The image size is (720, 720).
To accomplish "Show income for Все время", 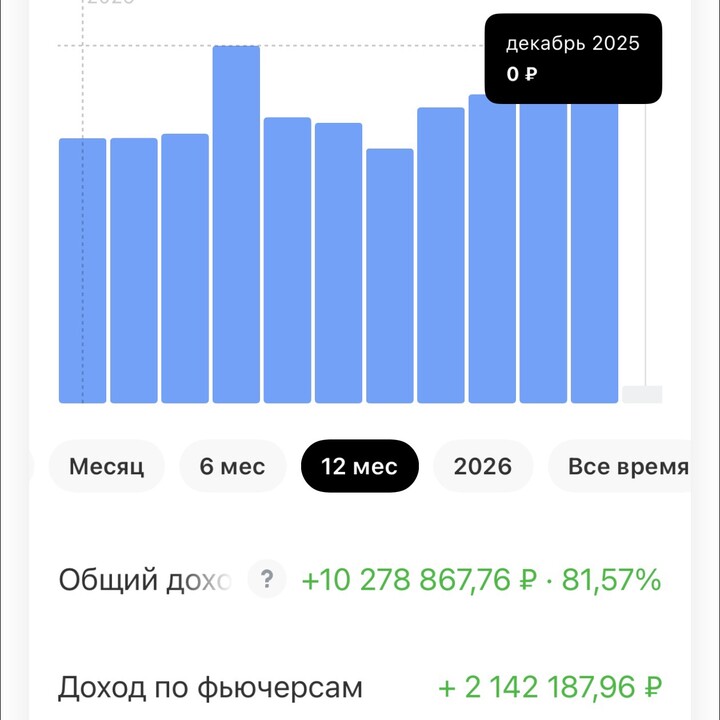I will click(627, 466).
